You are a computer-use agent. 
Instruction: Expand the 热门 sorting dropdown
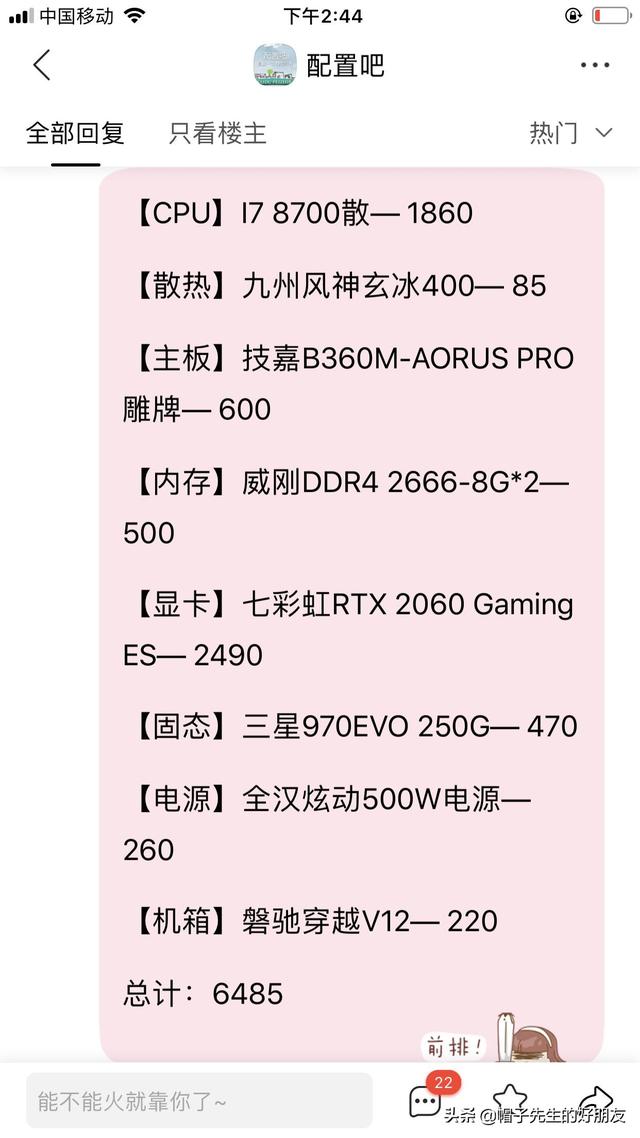click(x=570, y=133)
